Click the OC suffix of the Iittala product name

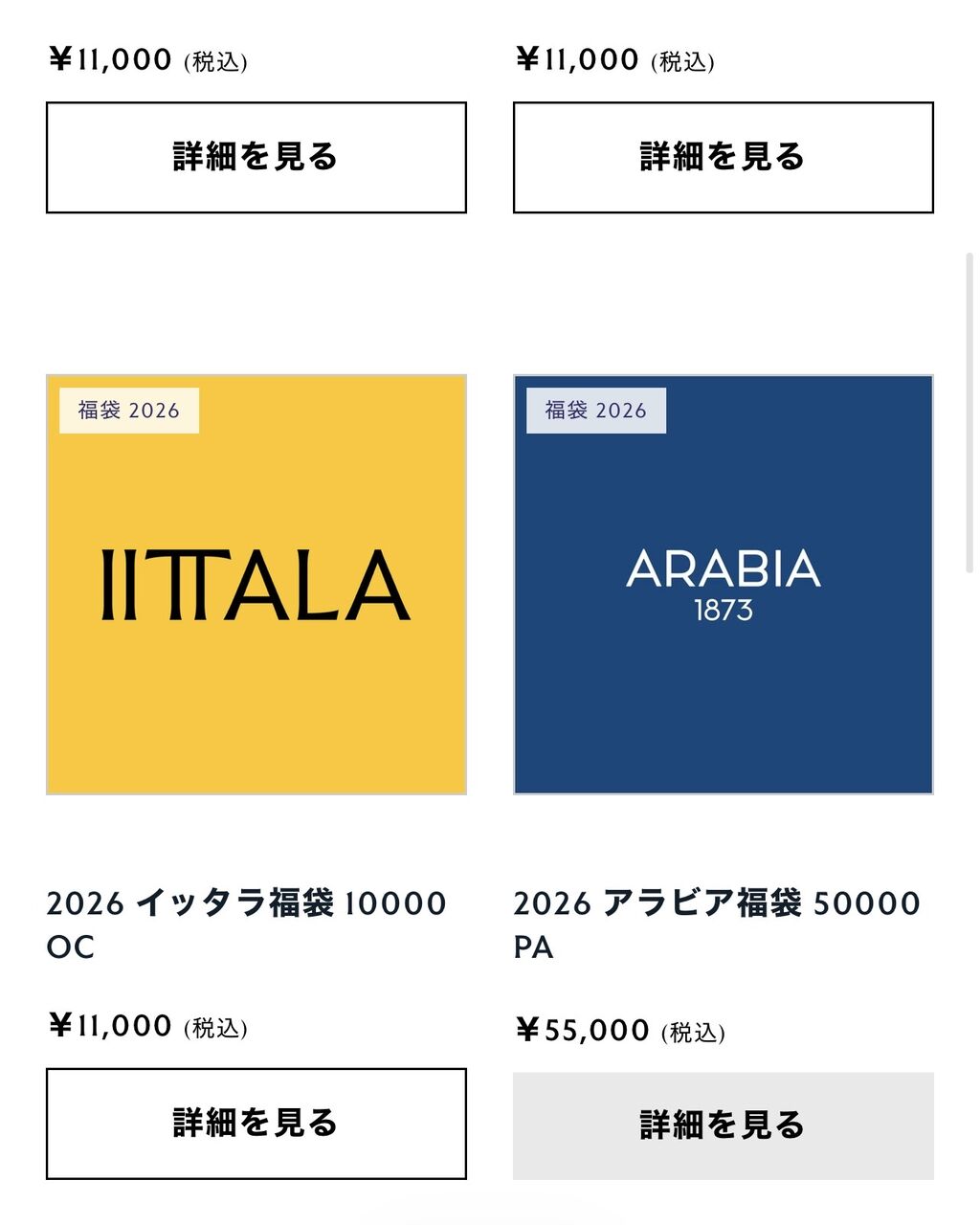coord(70,949)
